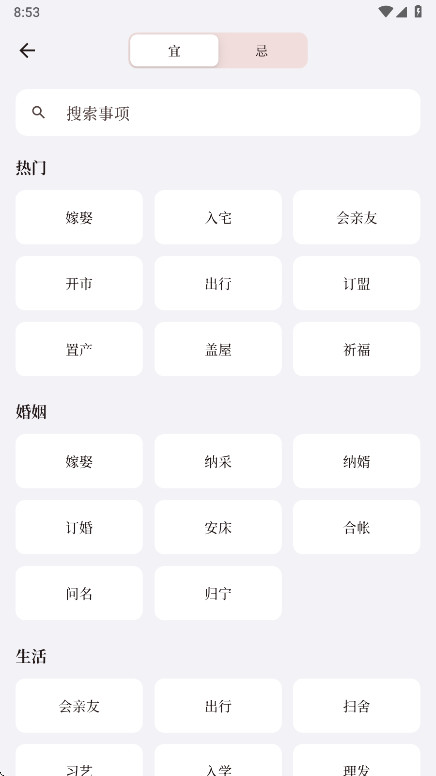Pick 安床 item

pos(218,527)
